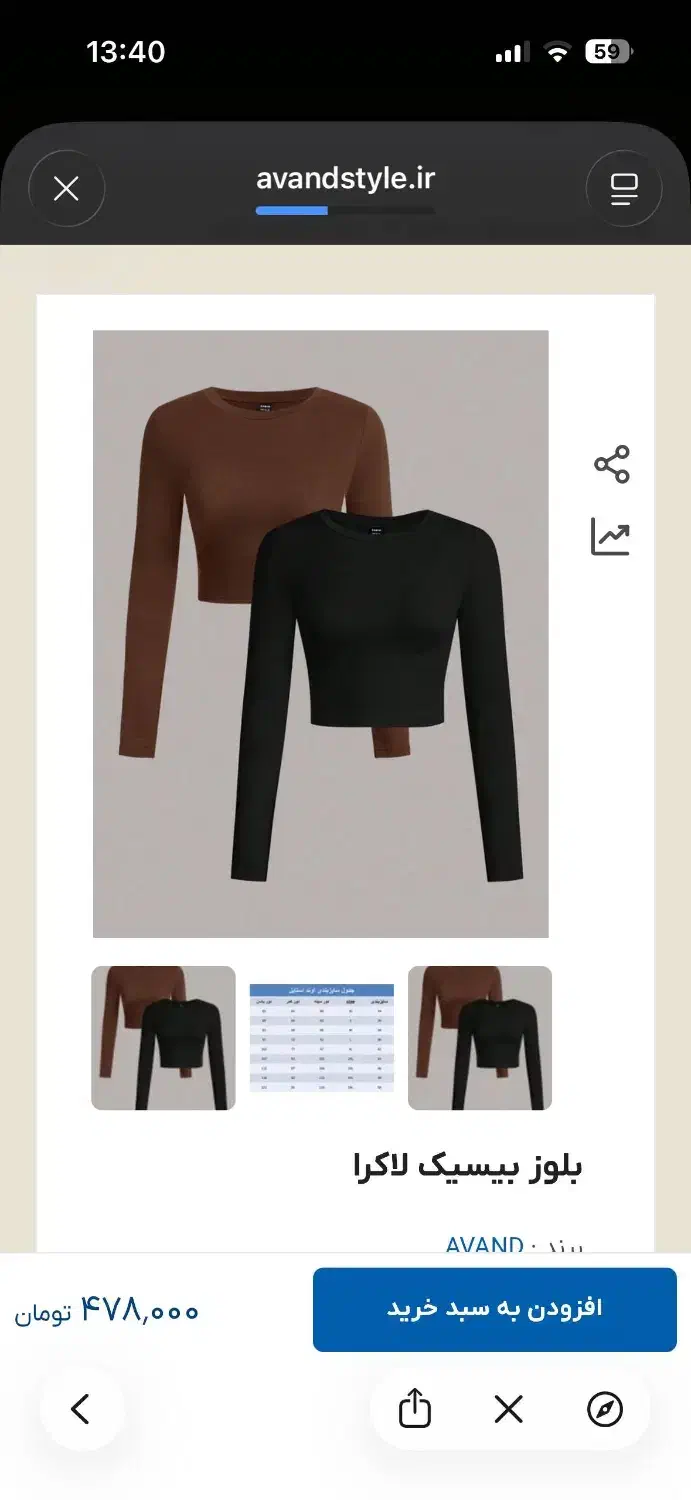Image resolution: width=691 pixels, height=1500 pixels.
Task: Open the share sheet from the bottom toolbar
Action: pos(415,1410)
